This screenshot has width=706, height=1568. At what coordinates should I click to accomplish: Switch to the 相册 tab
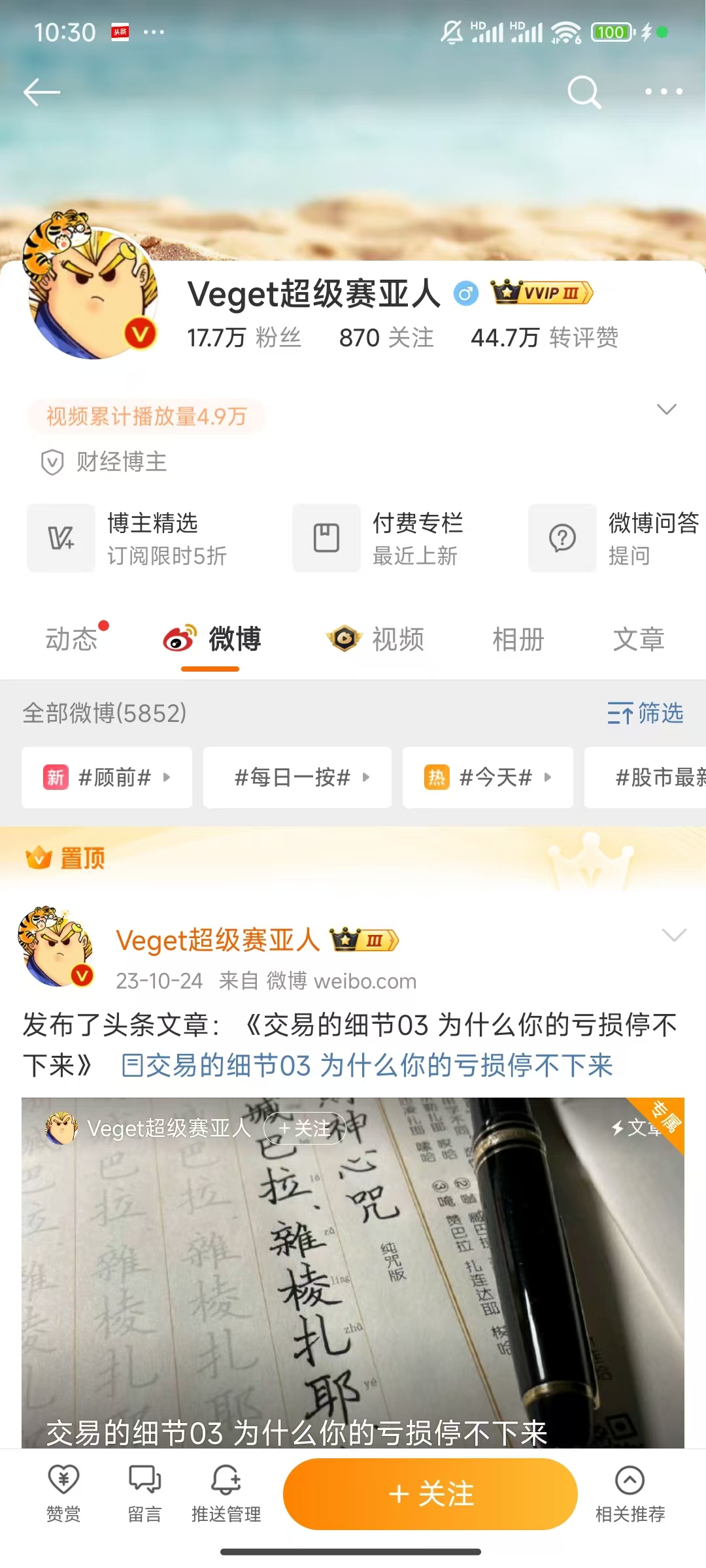[x=518, y=639]
